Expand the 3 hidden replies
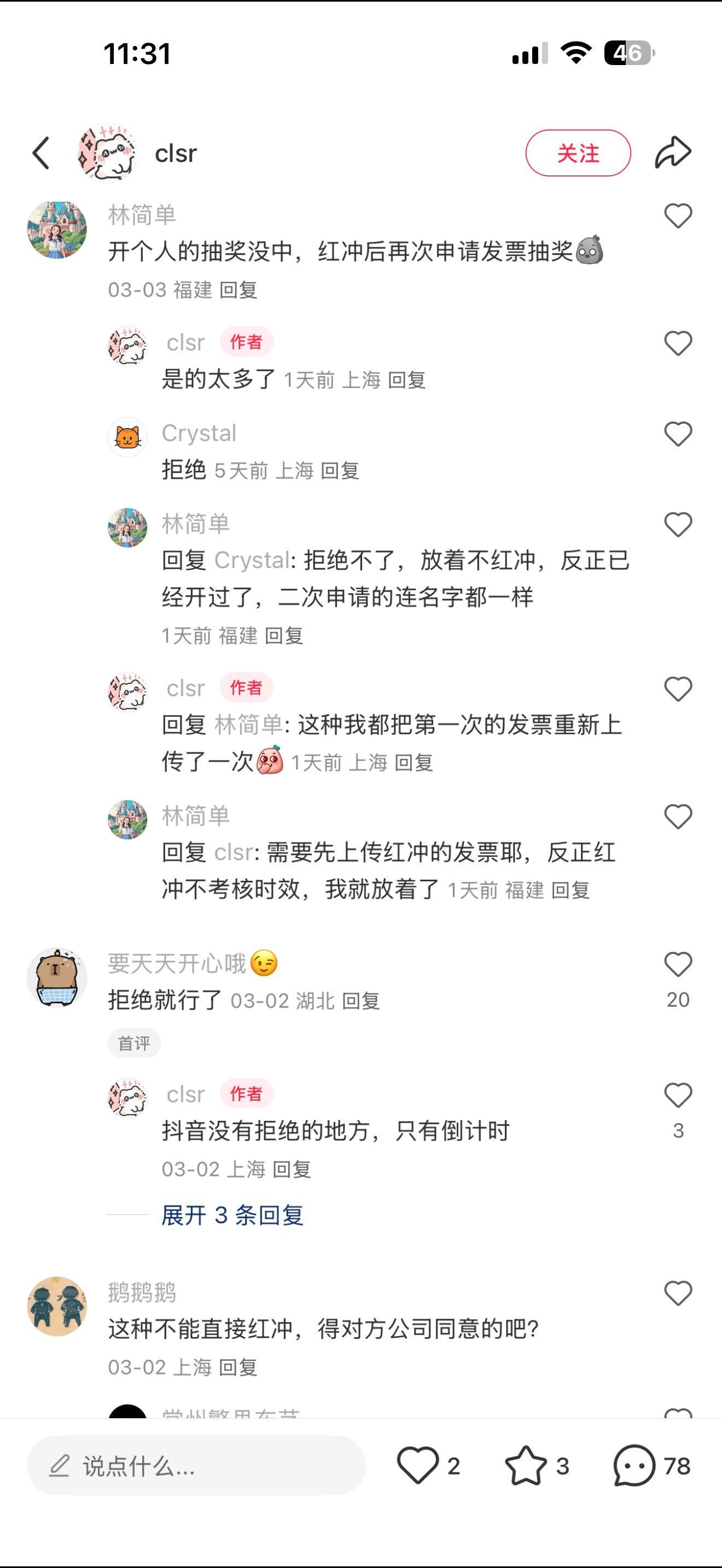Viewport: 722px width, 1568px height. (232, 1215)
